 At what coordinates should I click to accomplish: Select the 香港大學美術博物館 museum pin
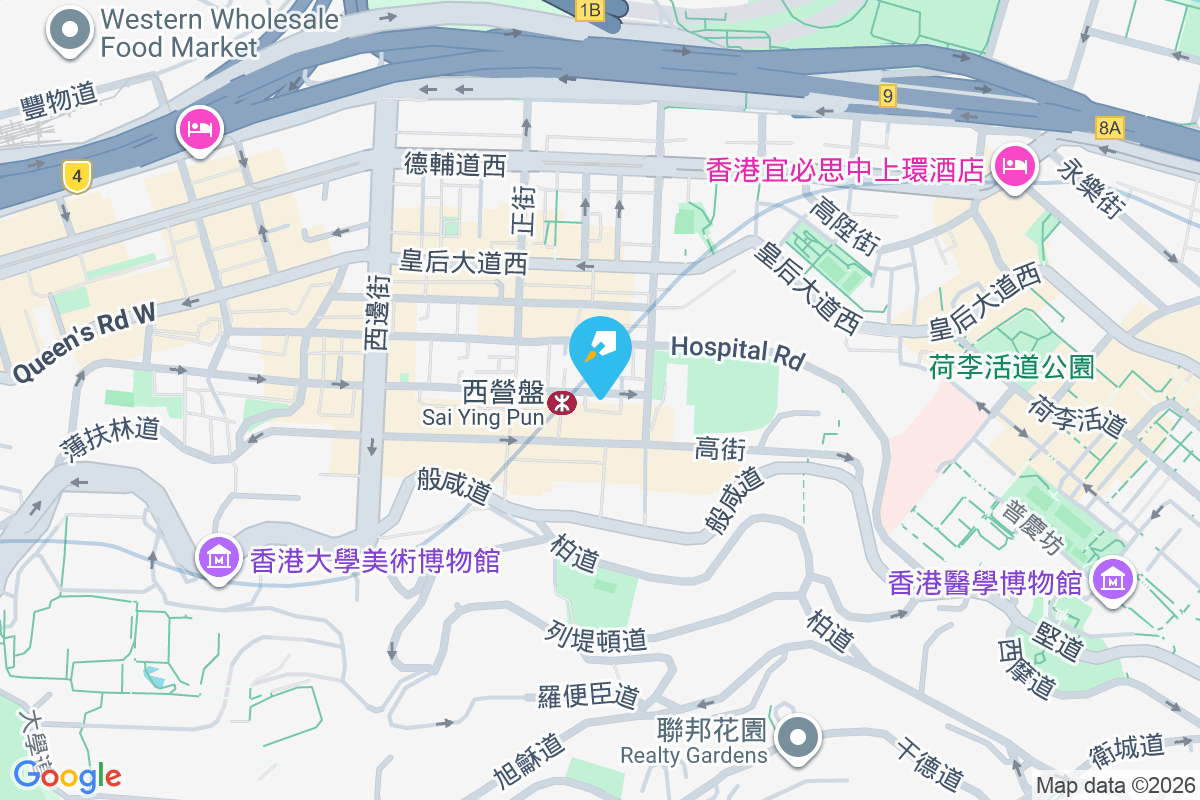click(x=217, y=558)
